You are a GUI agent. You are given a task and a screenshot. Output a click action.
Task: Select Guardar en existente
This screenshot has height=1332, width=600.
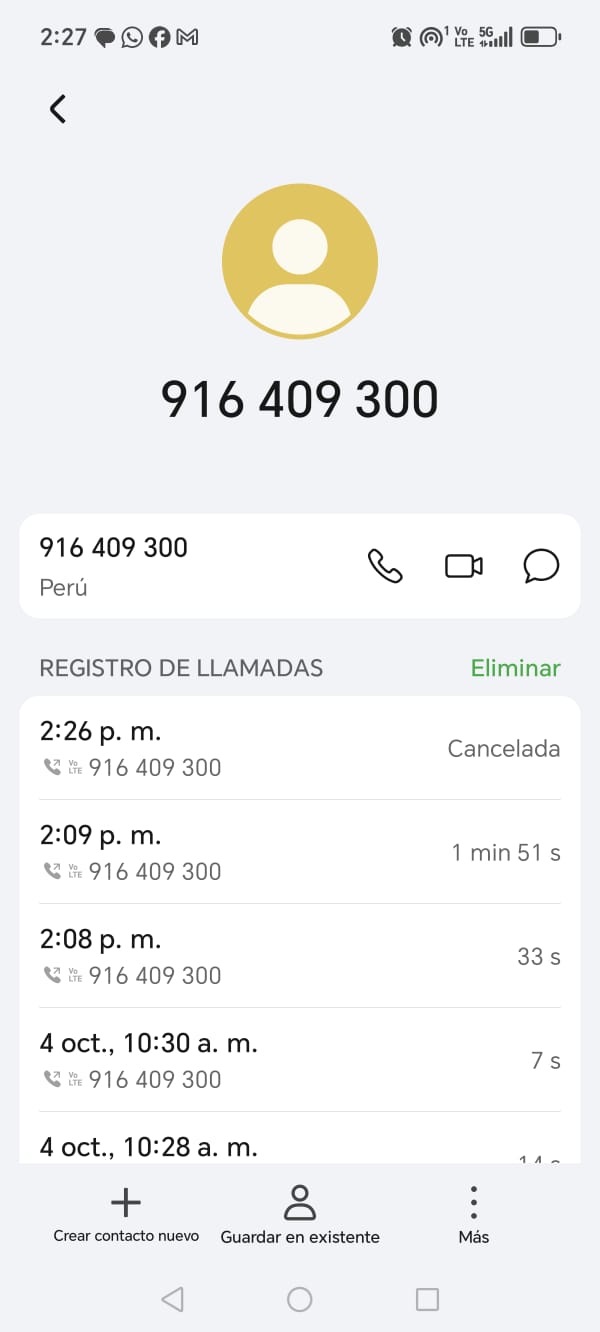(300, 1214)
